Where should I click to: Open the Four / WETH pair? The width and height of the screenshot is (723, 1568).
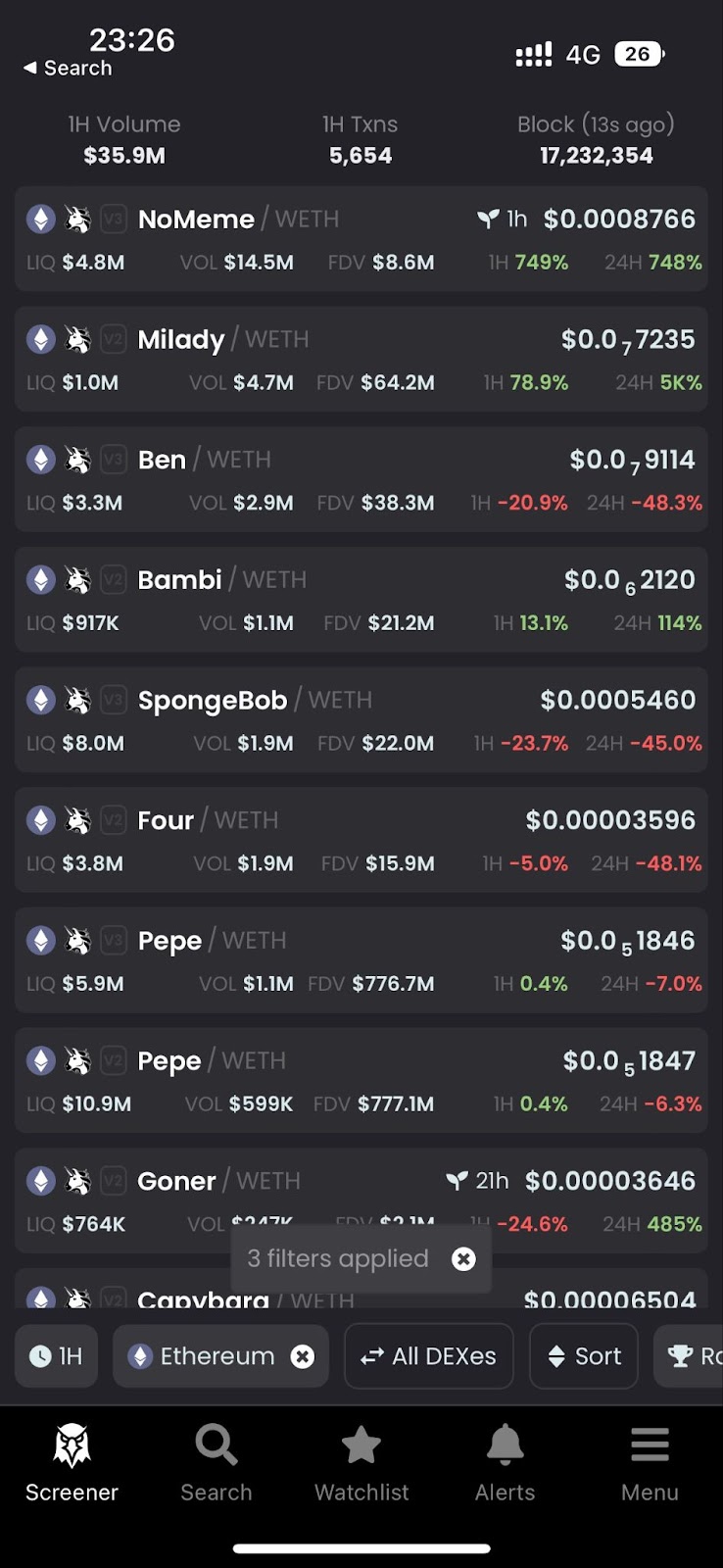361,841
